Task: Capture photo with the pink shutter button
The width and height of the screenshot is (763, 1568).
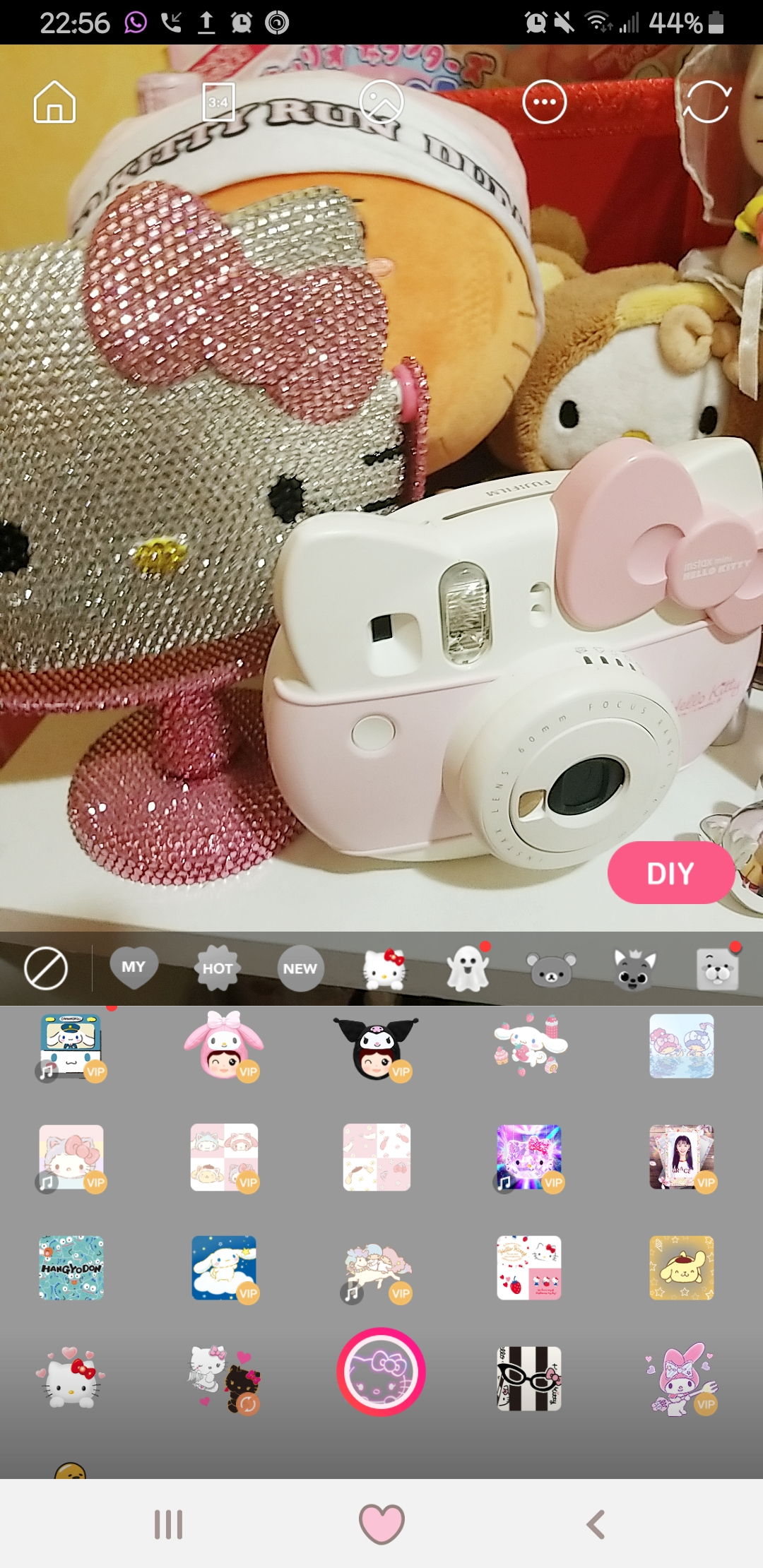Action: pos(381,1372)
